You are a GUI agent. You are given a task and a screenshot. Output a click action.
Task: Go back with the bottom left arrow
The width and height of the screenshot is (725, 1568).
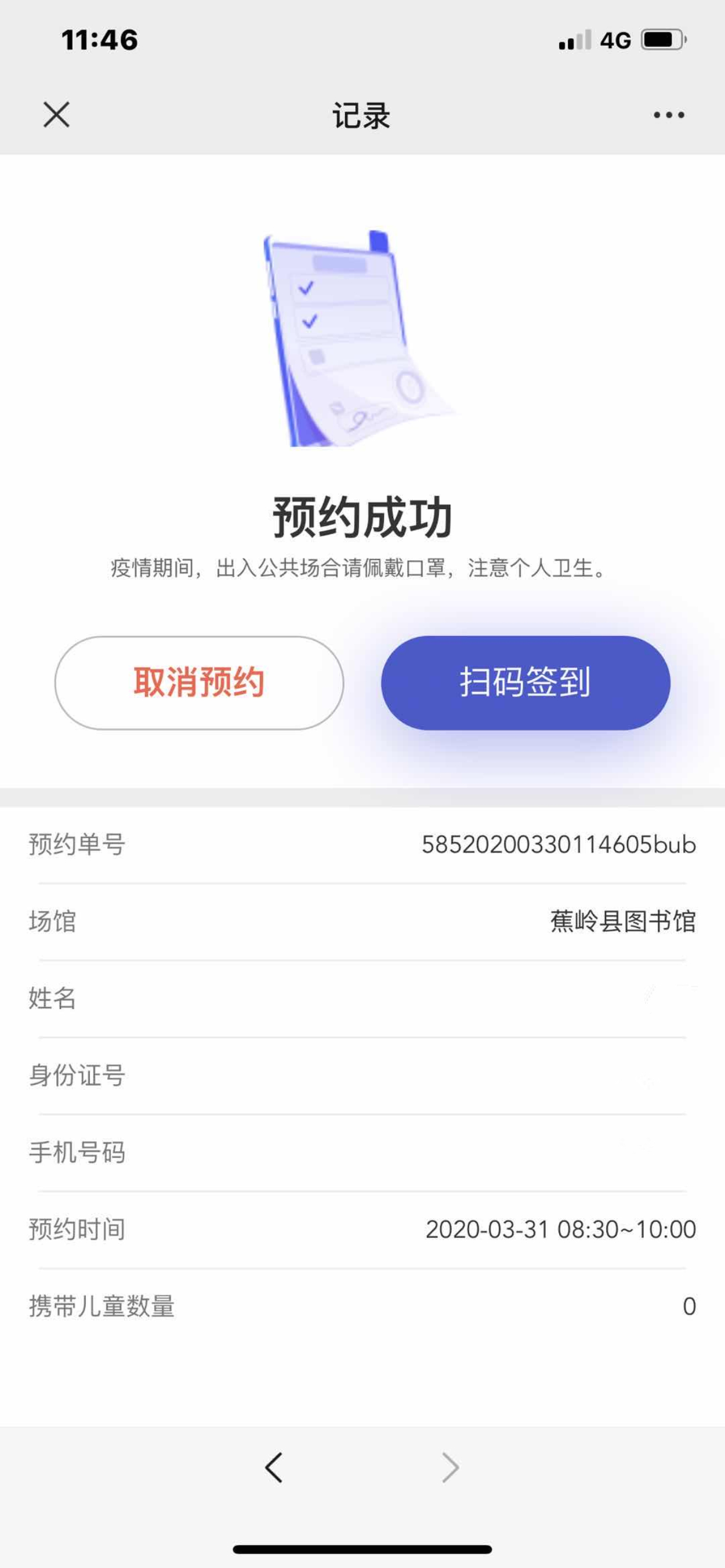coord(274,1467)
